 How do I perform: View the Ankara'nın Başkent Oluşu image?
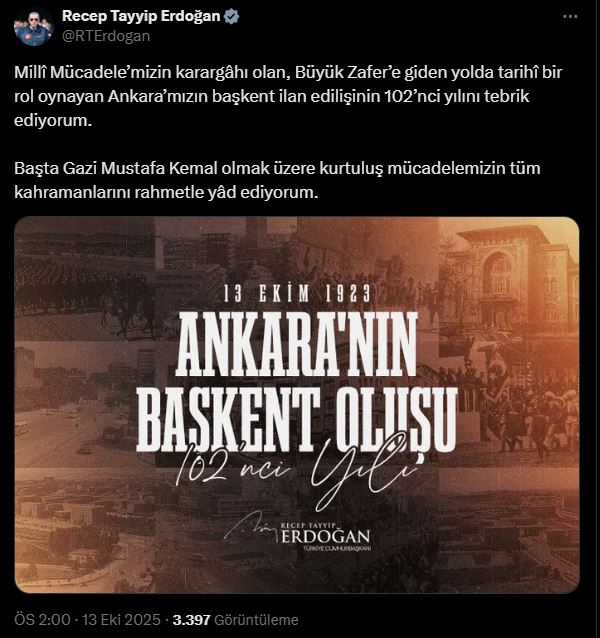coord(297,405)
